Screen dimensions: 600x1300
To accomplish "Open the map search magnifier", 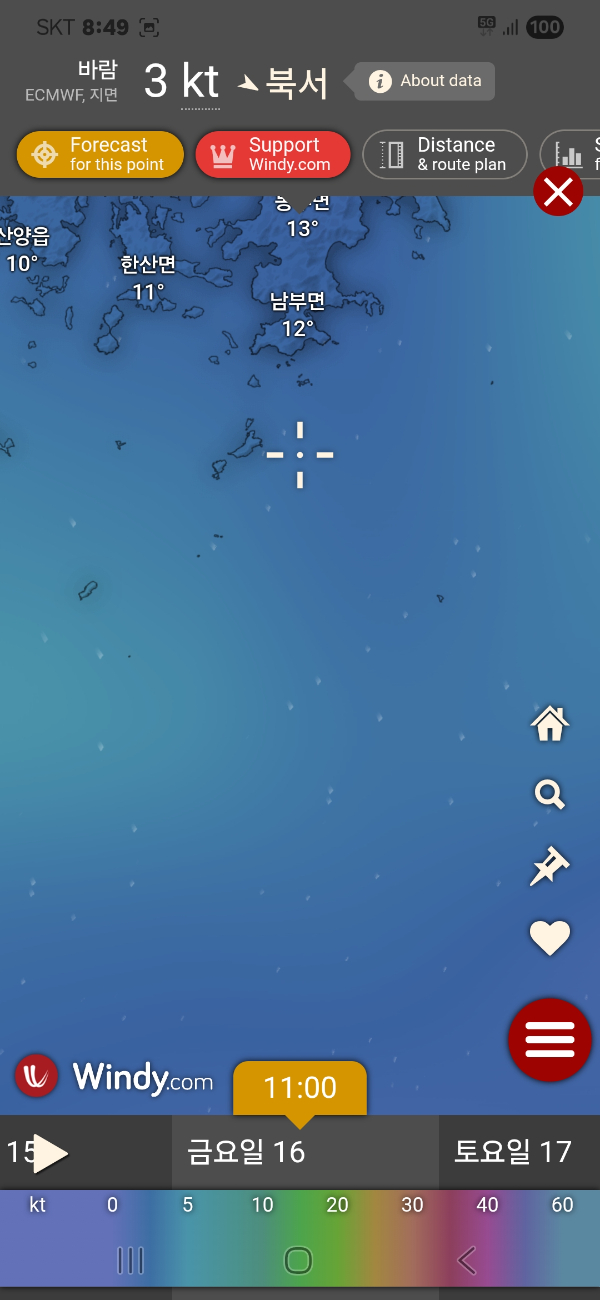I will point(549,795).
